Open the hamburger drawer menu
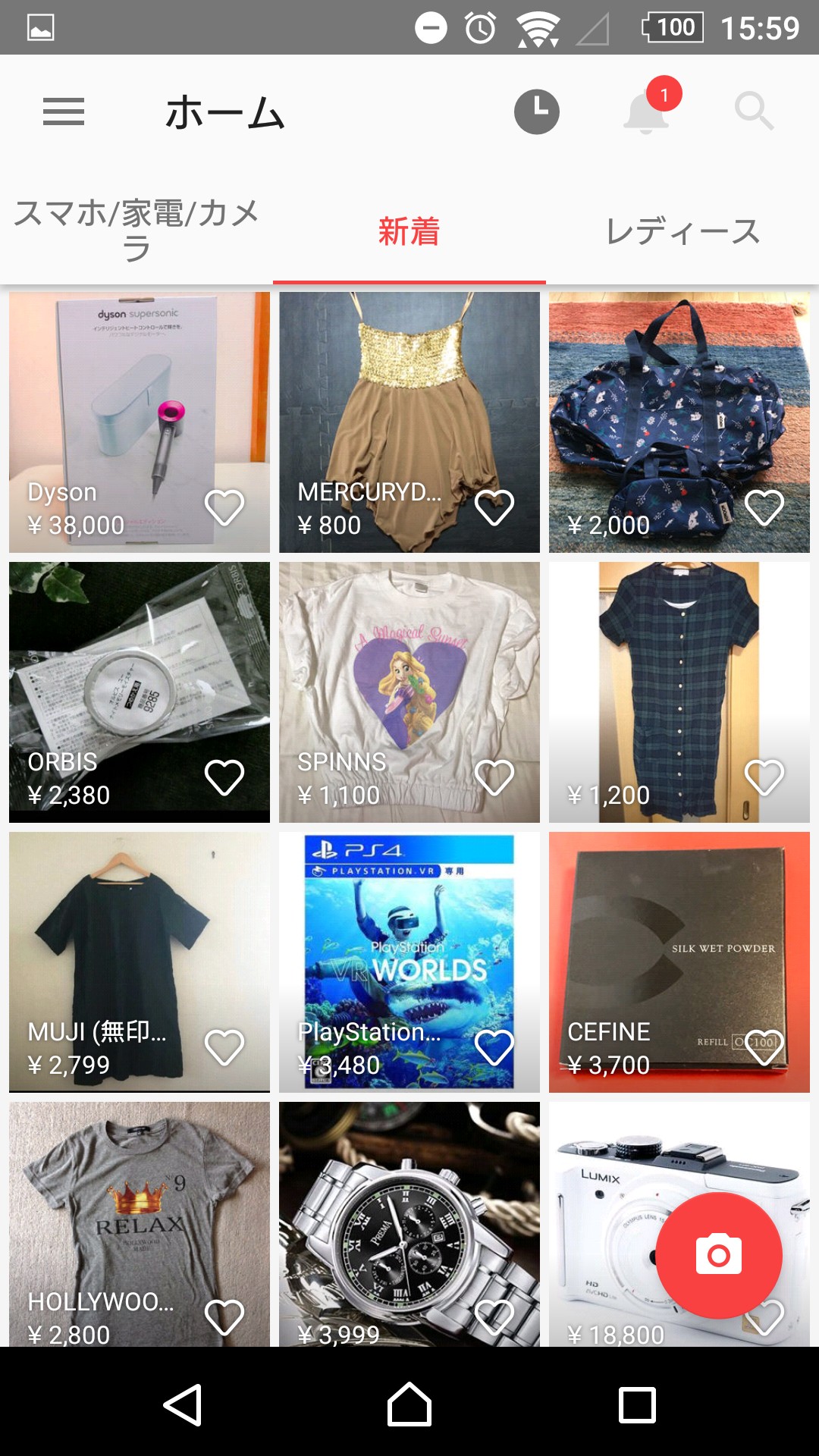819x1456 pixels. click(64, 112)
